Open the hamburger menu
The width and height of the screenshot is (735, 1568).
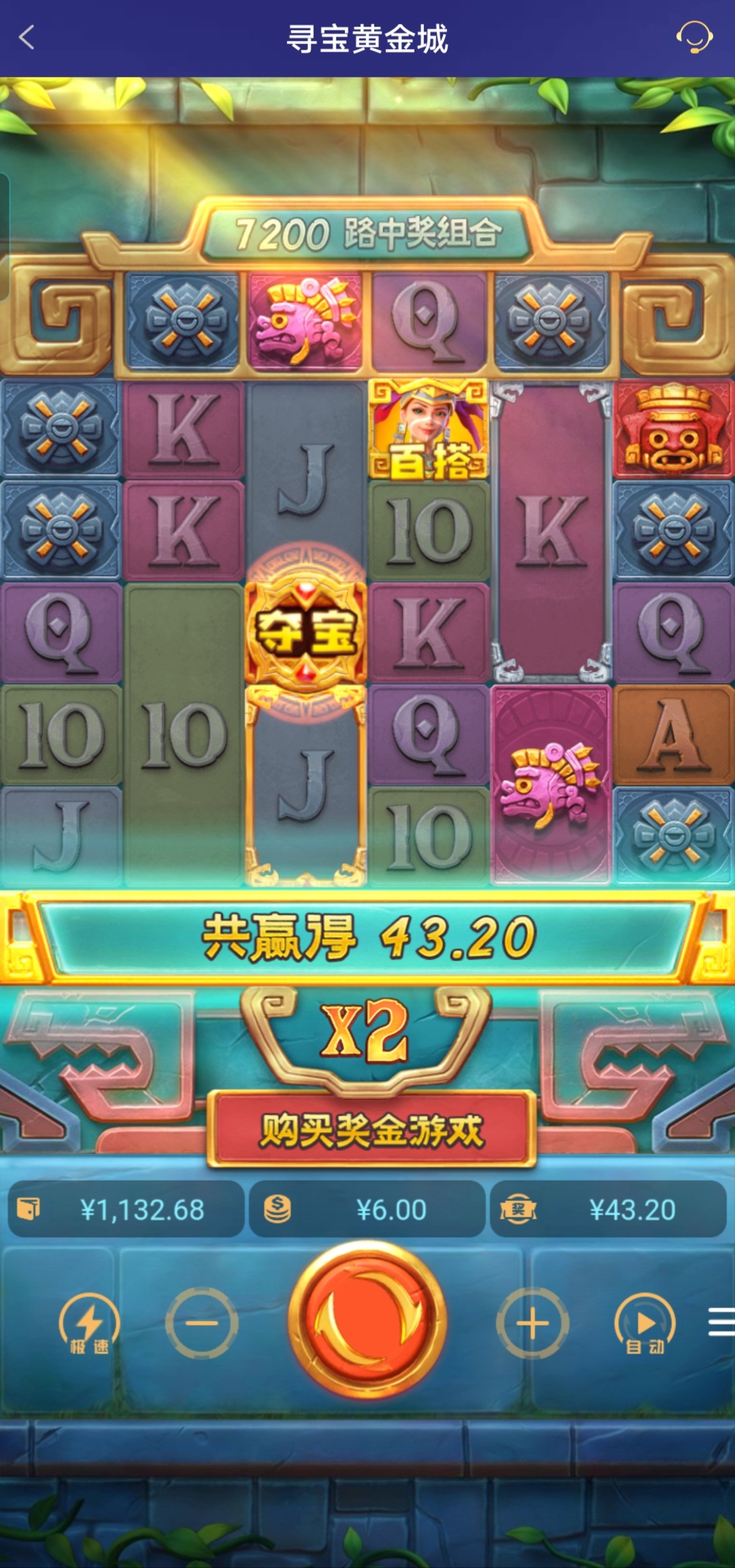click(721, 1322)
